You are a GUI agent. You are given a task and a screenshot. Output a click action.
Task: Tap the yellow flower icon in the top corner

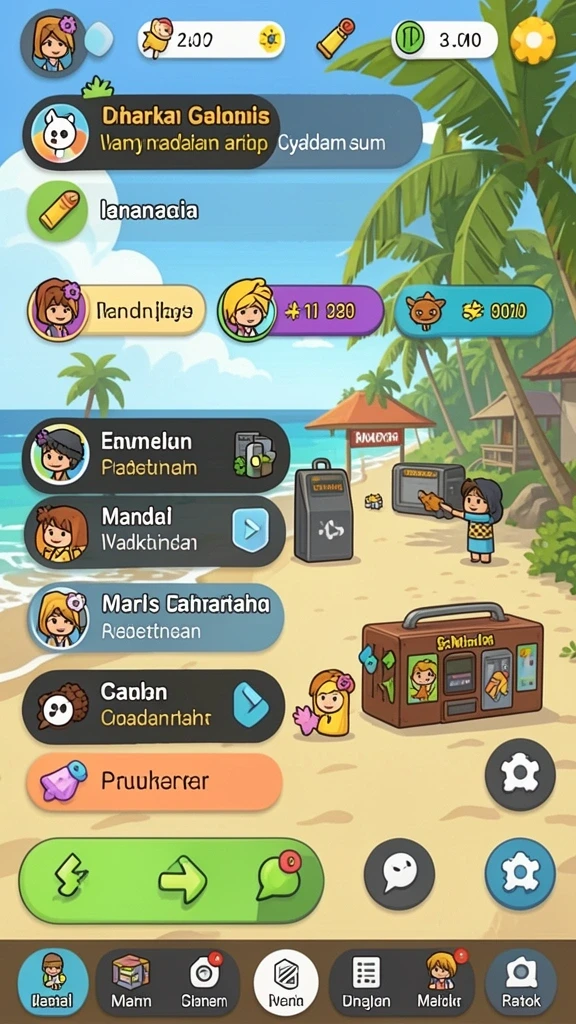click(x=533, y=40)
